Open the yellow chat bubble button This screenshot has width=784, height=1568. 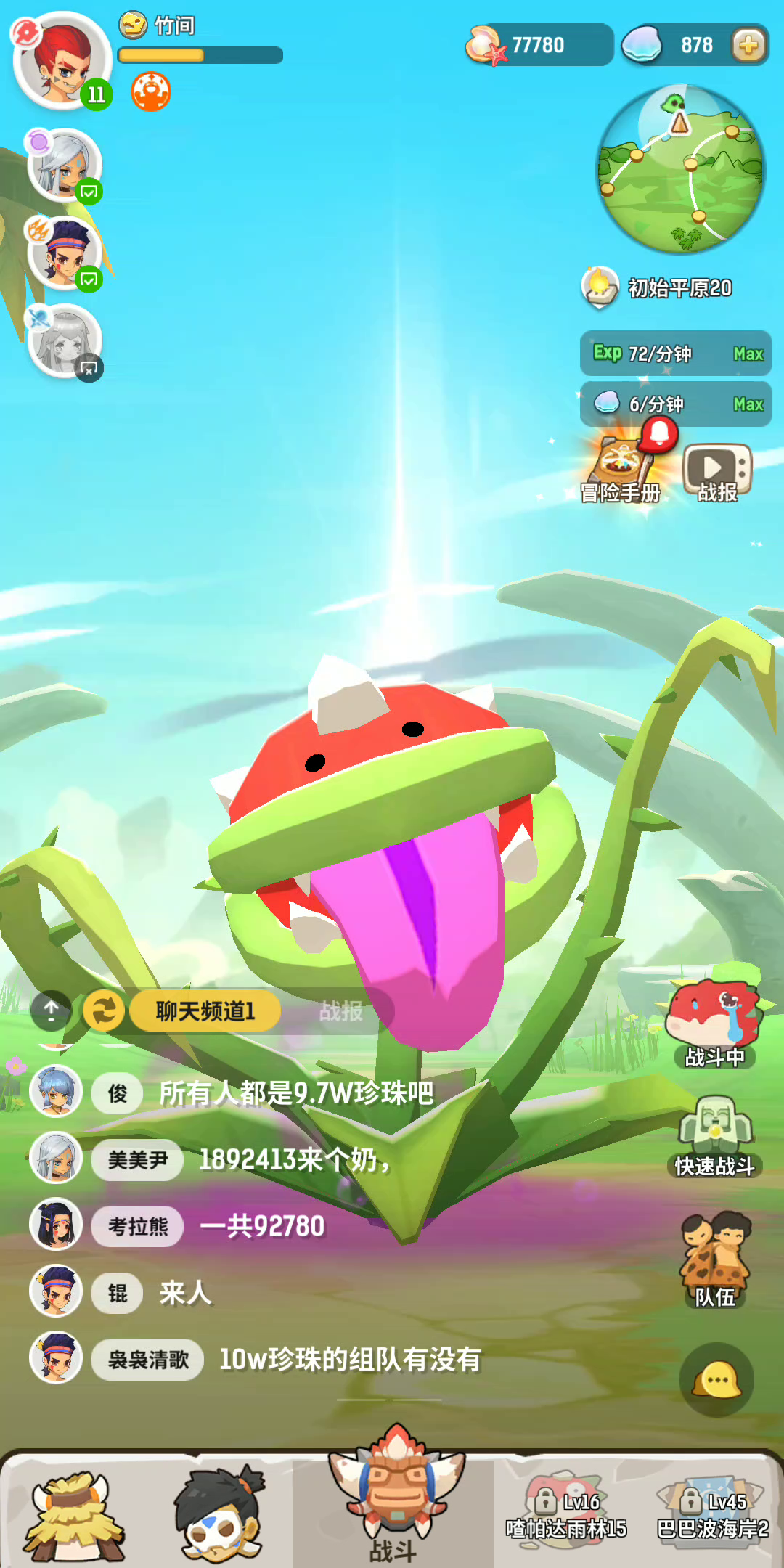[x=717, y=1380]
